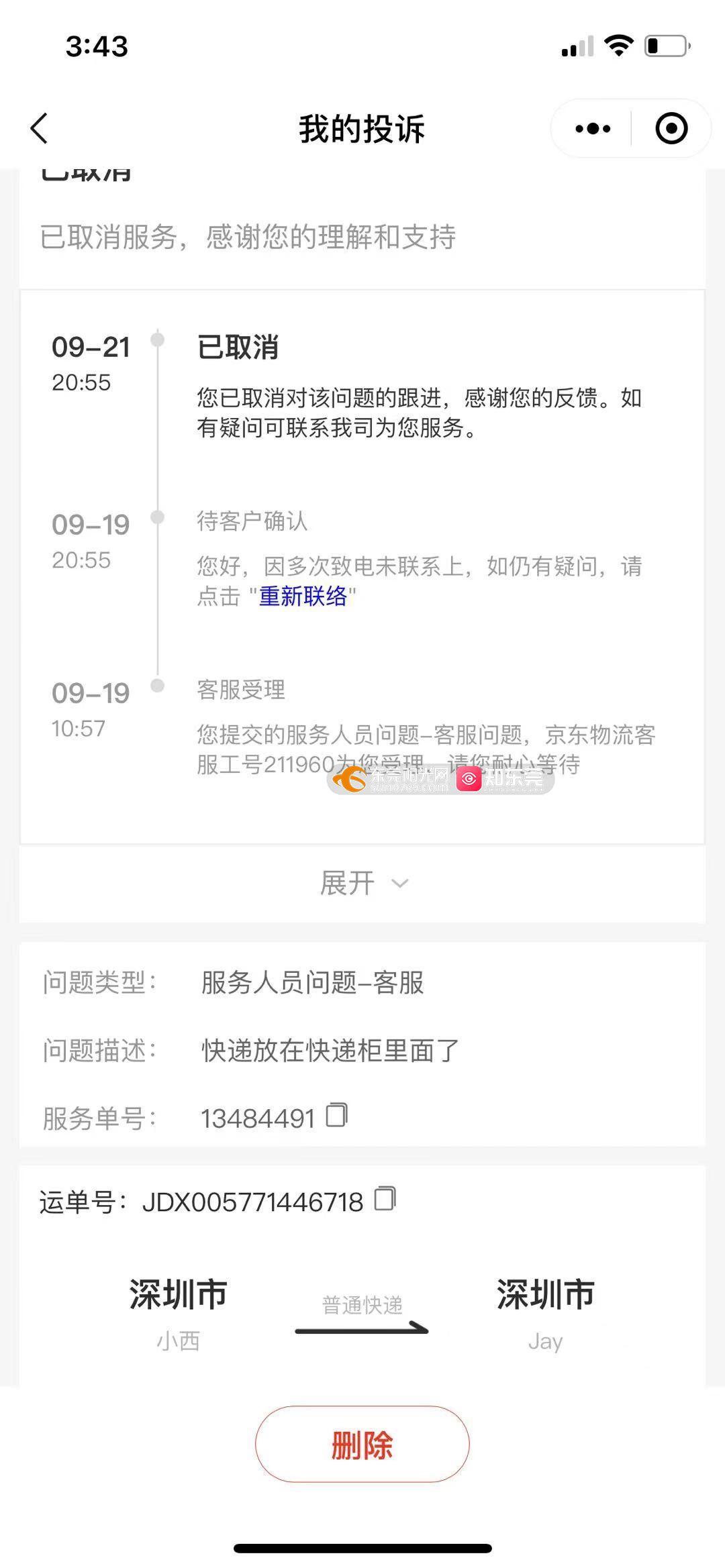Expand the timeline with 展开
The height and width of the screenshot is (1568, 725).
click(364, 883)
